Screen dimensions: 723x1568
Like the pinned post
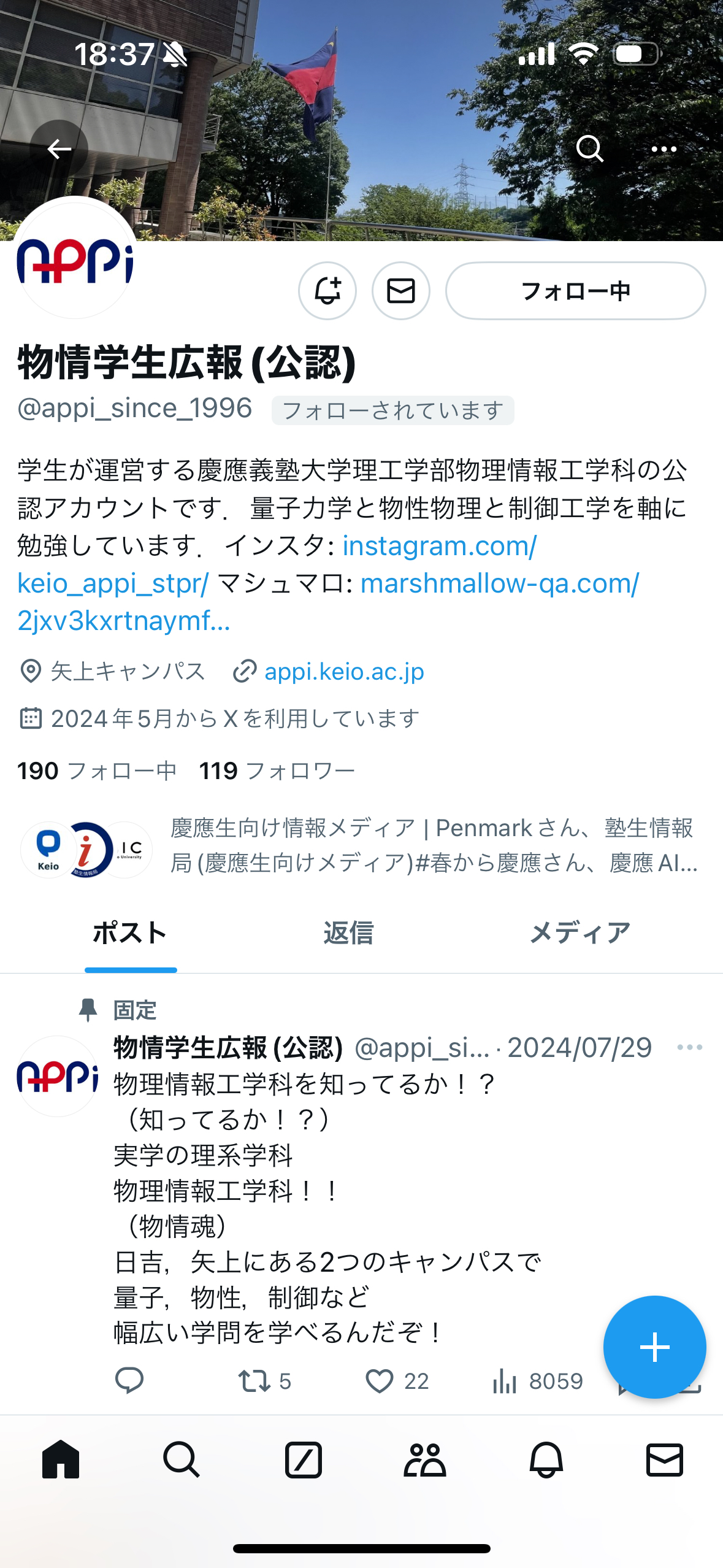tap(380, 1381)
